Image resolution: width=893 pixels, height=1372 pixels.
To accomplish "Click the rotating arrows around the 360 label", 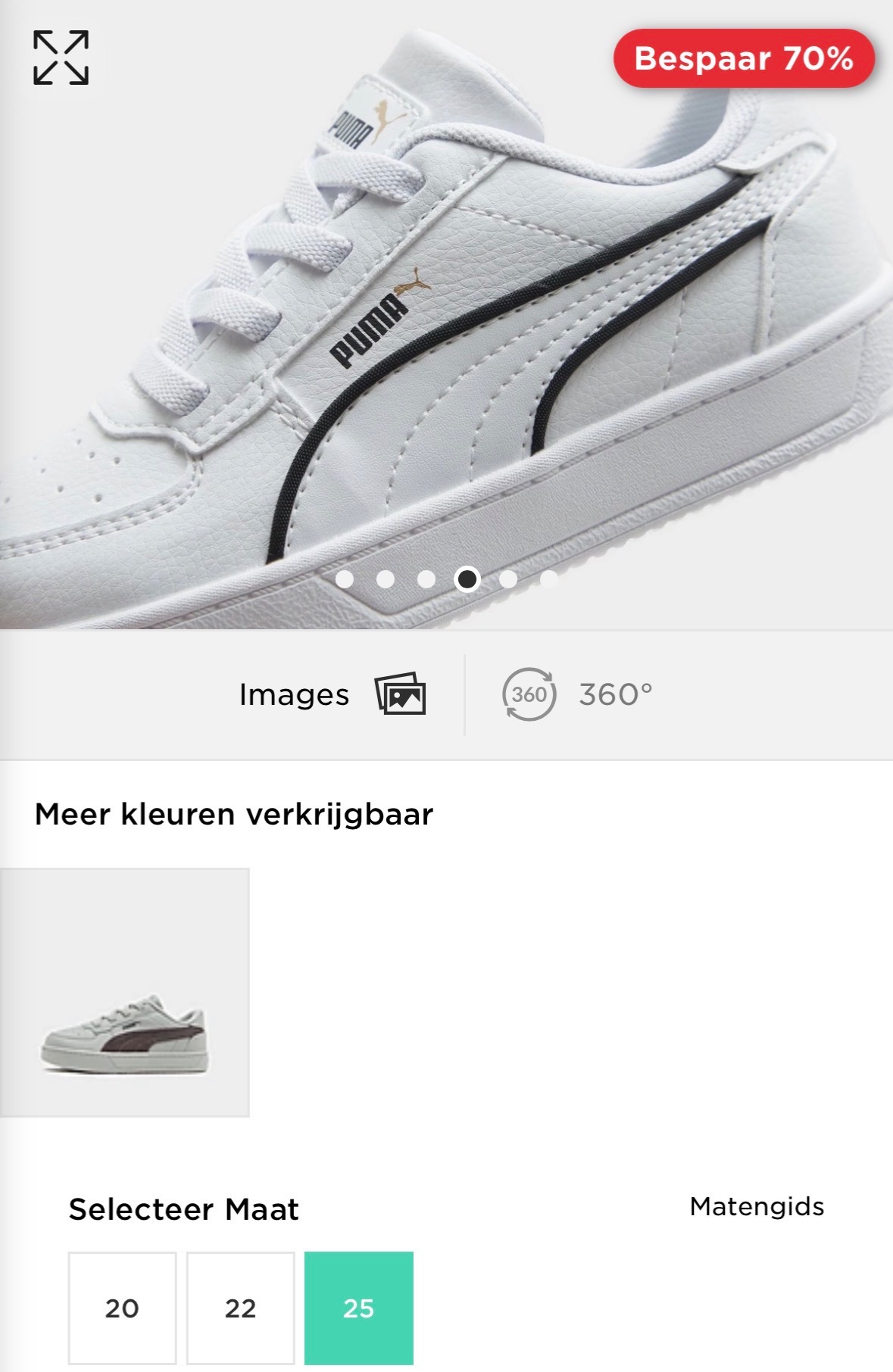I will pos(530,694).
